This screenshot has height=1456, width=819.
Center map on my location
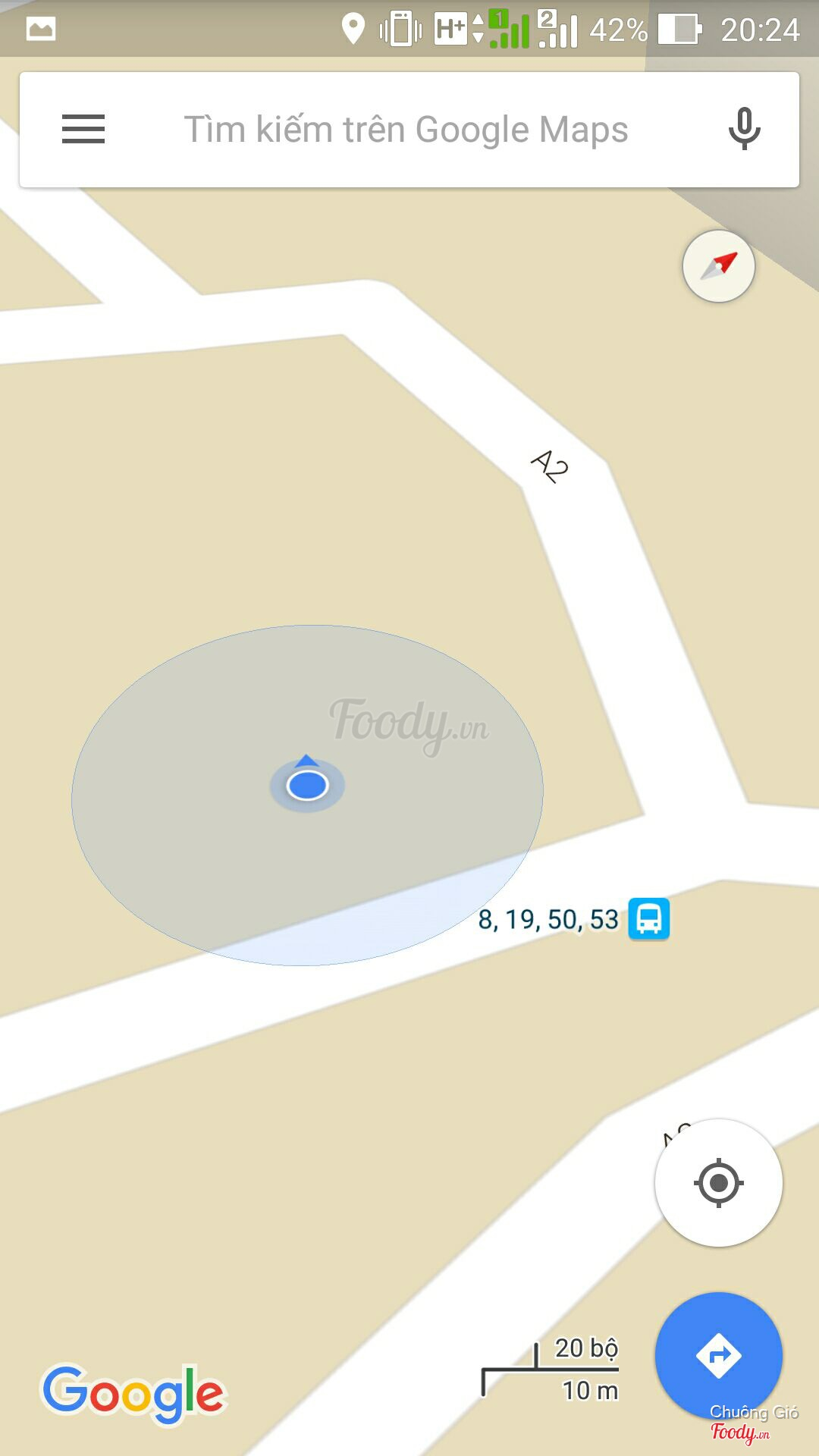[x=718, y=1182]
